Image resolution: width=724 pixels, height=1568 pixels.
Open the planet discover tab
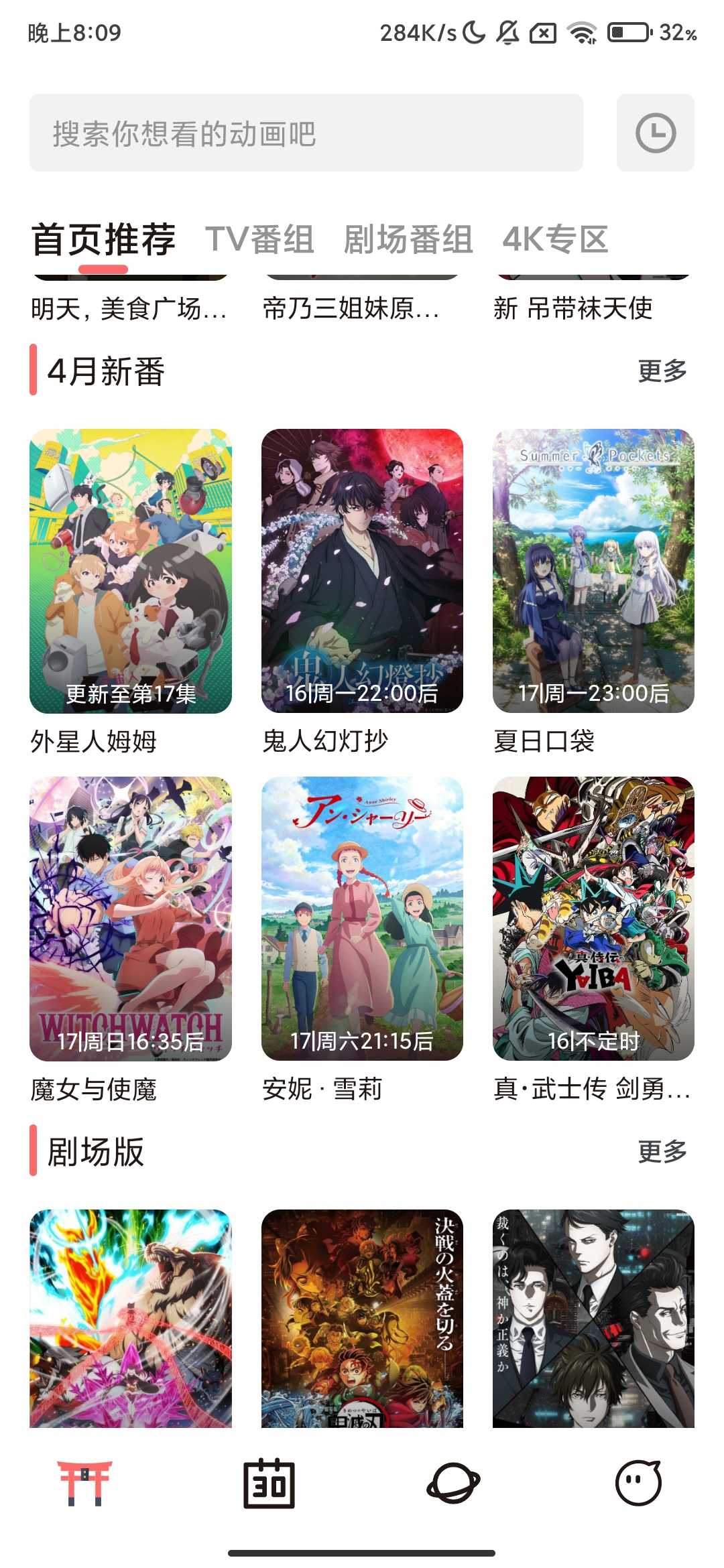click(x=453, y=1483)
